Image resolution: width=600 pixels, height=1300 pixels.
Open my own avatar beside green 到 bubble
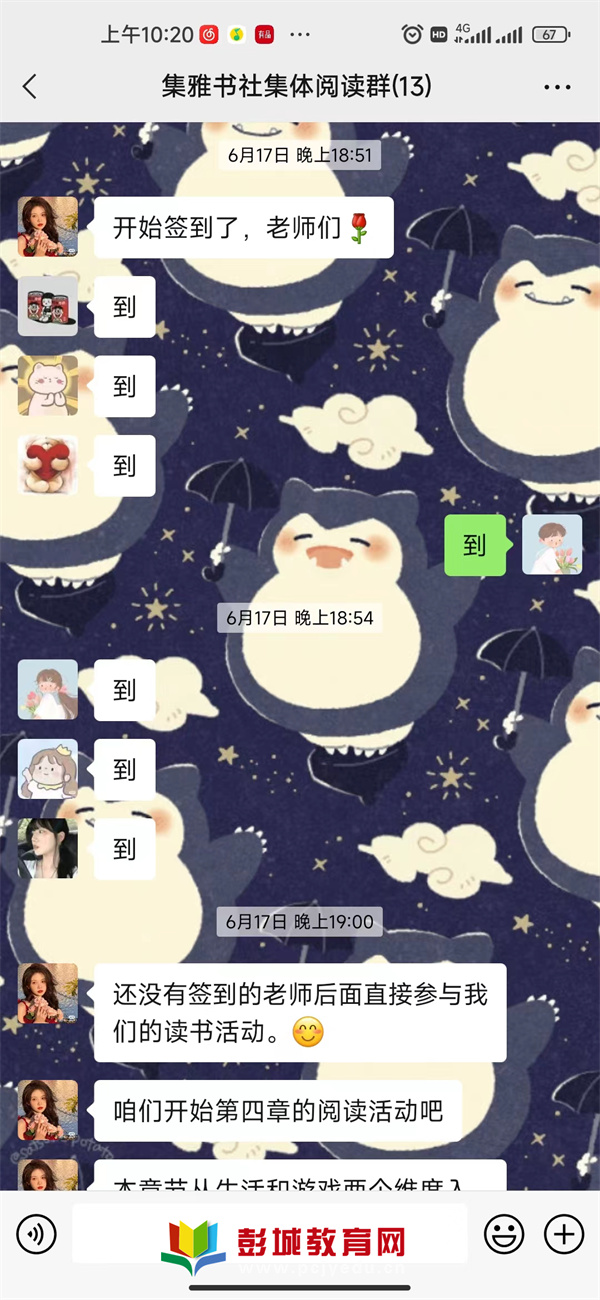pyautogui.click(x=552, y=545)
